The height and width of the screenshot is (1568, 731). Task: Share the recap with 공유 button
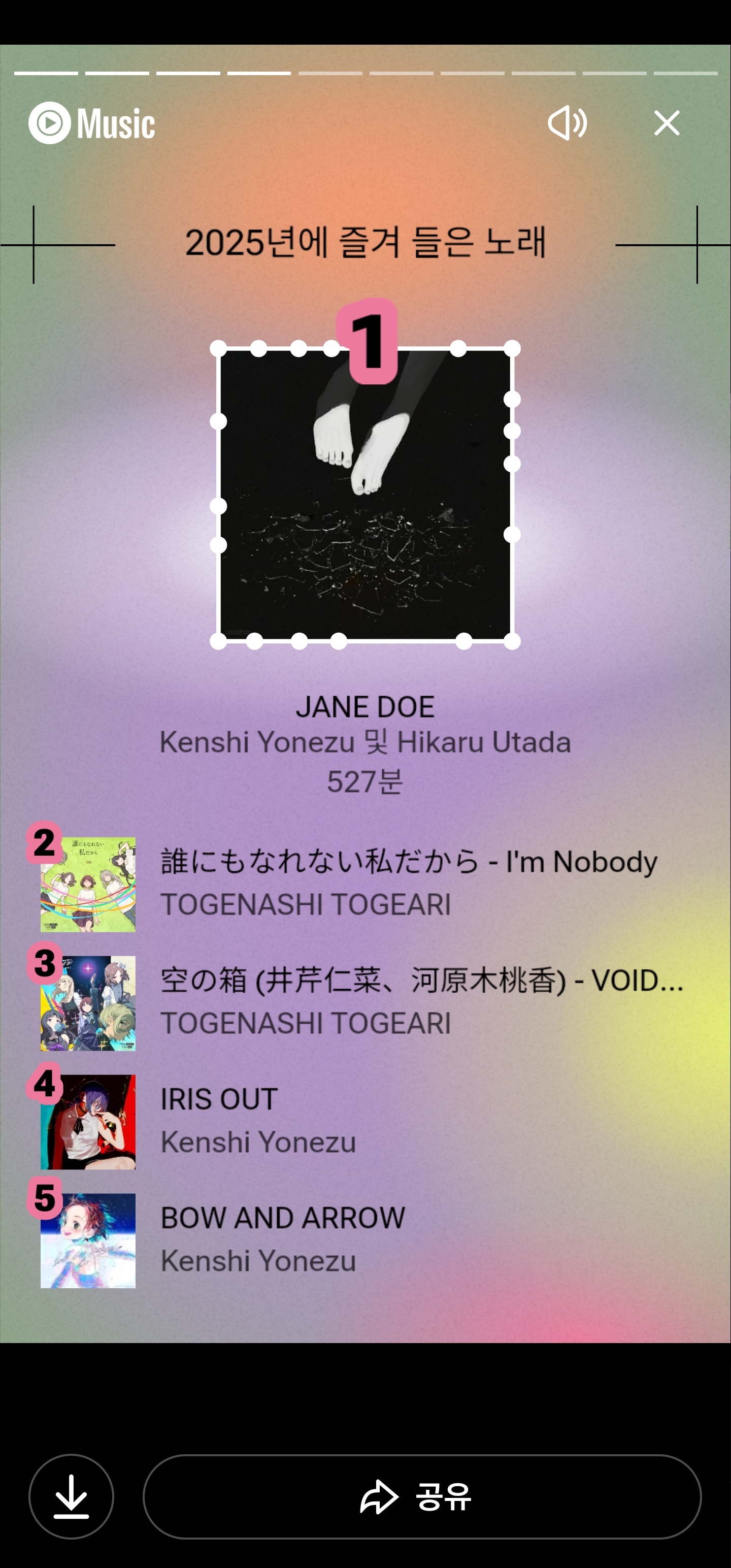point(421,1496)
